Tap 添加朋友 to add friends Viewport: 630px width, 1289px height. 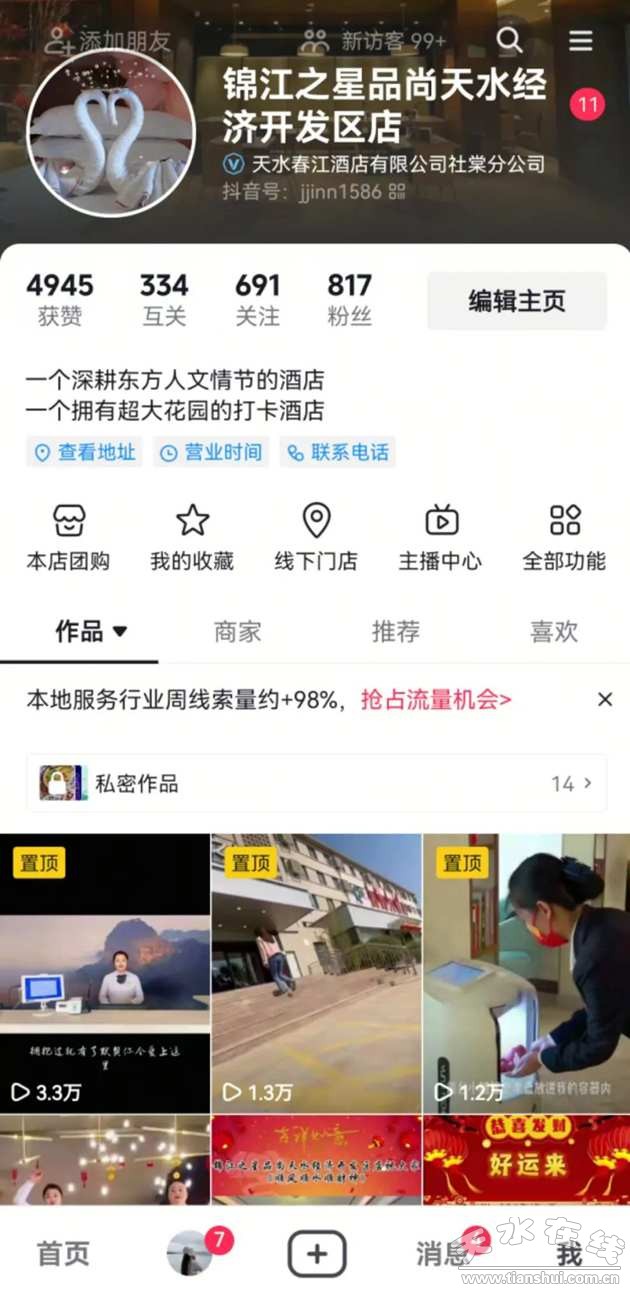pos(108,41)
